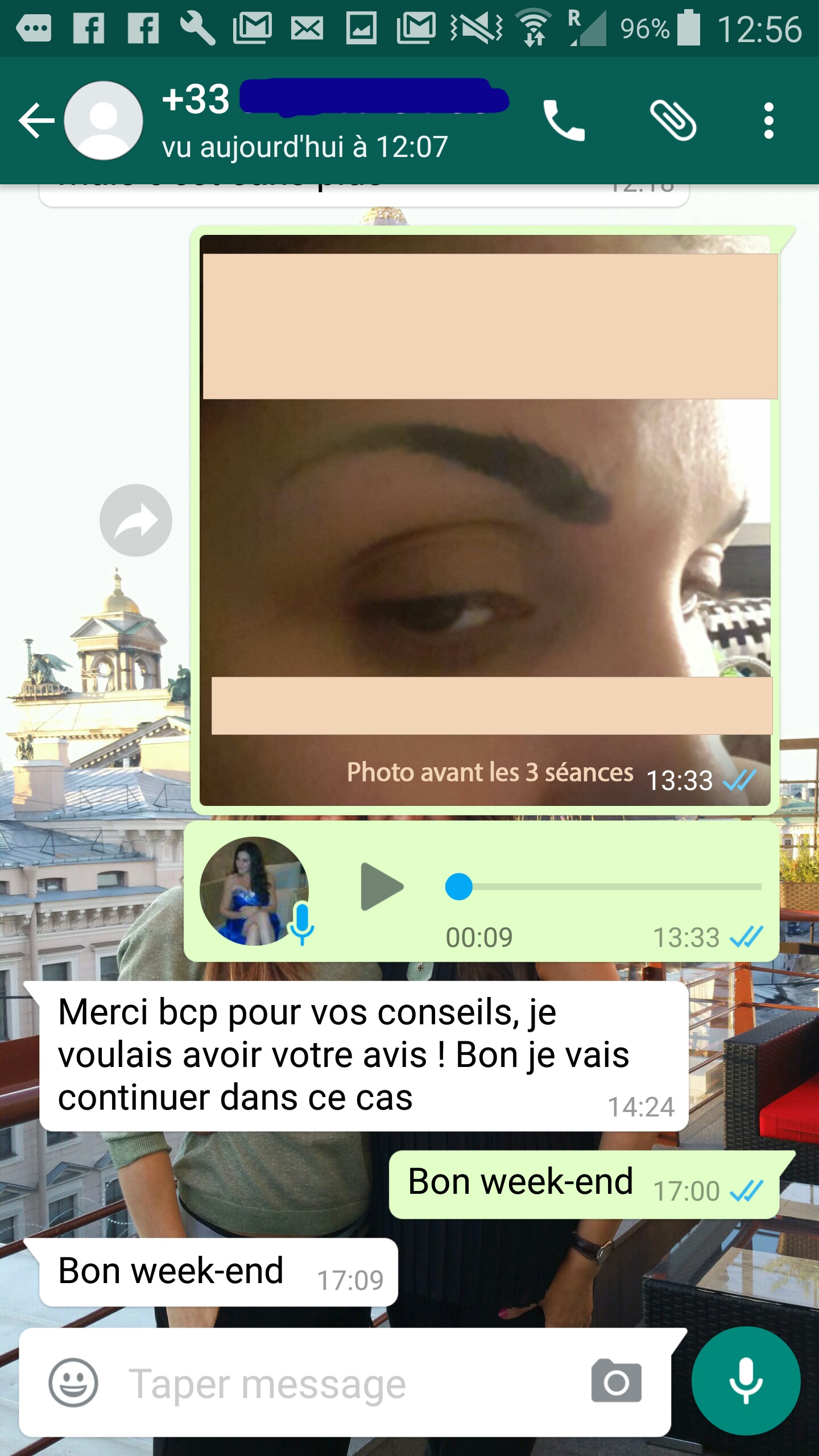Start a voice call with this contact
The image size is (819, 1456).
pyautogui.click(x=563, y=121)
